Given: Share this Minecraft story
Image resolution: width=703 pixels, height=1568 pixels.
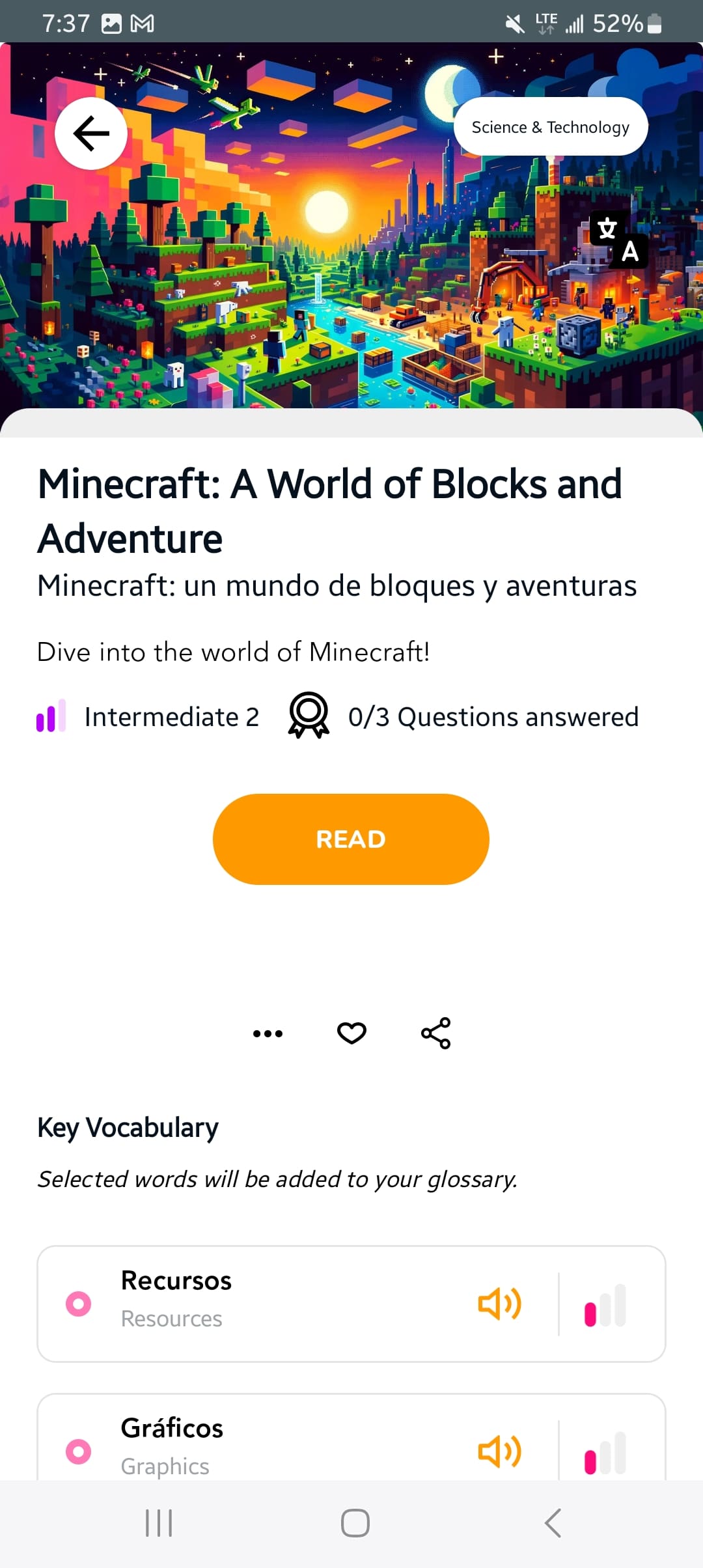Looking at the screenshot, I should [435, 1033].
